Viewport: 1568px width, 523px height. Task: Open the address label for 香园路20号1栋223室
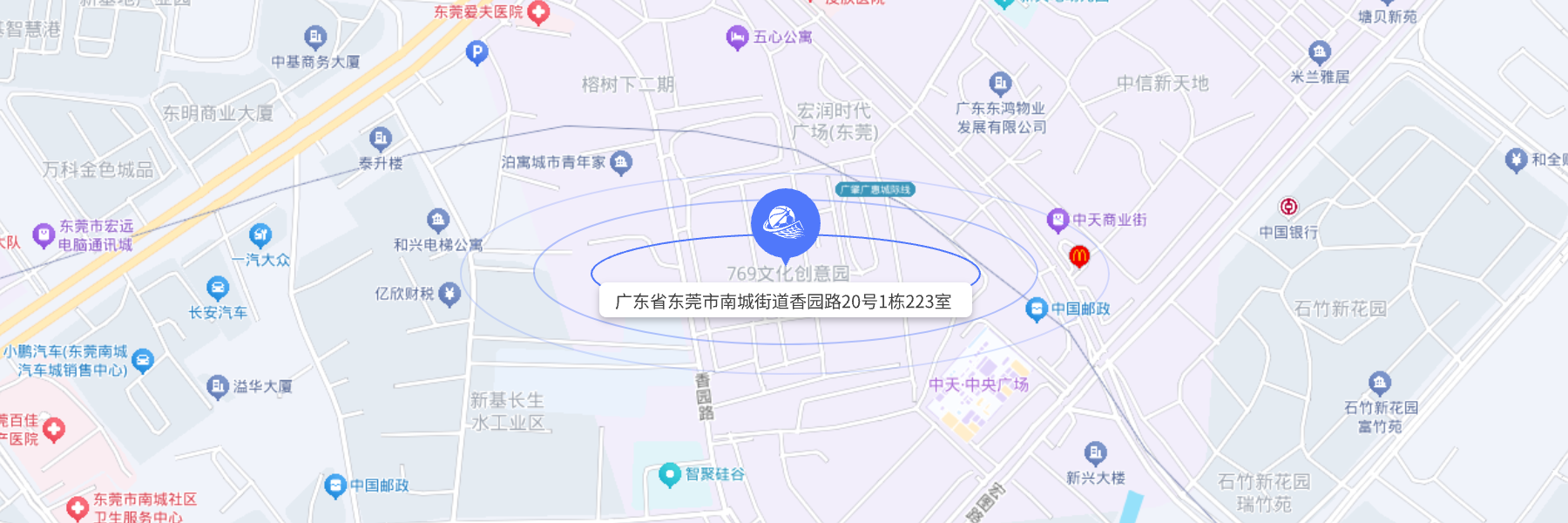pos(784,302)
